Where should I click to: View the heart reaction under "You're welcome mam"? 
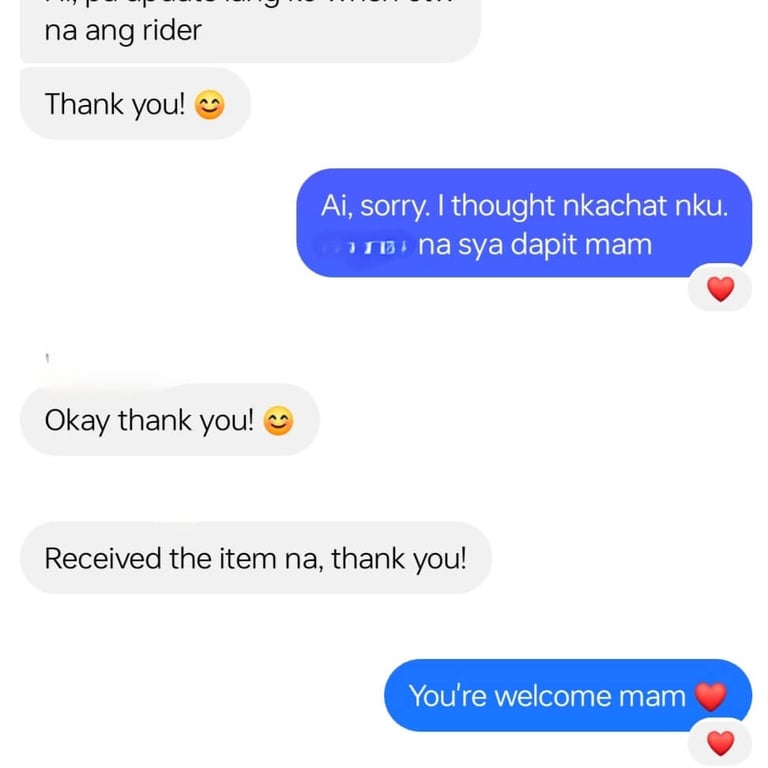click(x=720, y=743)
